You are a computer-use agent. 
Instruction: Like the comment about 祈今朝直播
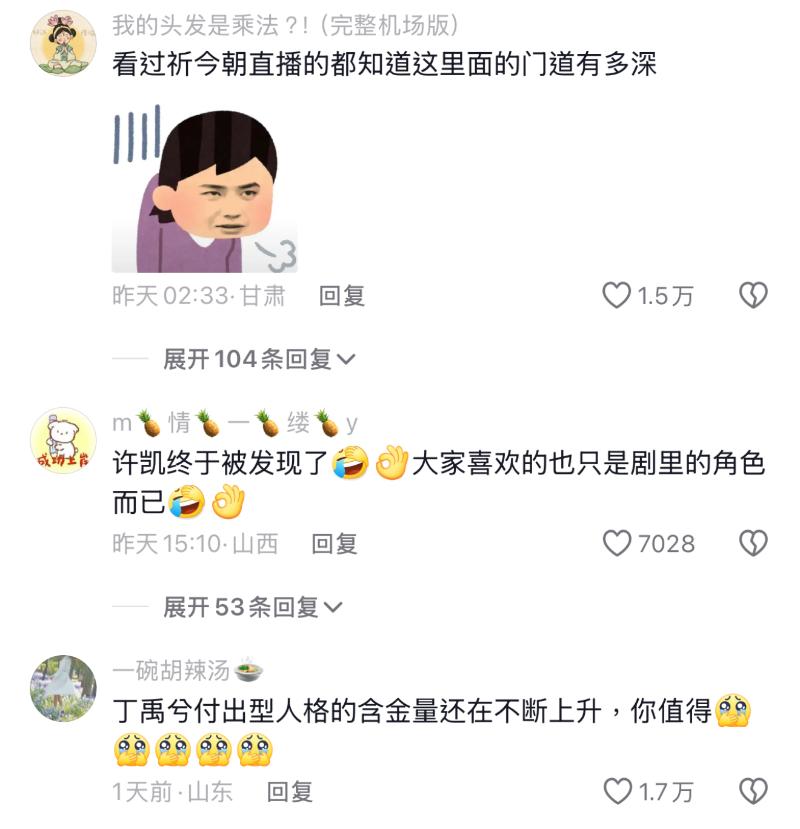tap(616, 295)
